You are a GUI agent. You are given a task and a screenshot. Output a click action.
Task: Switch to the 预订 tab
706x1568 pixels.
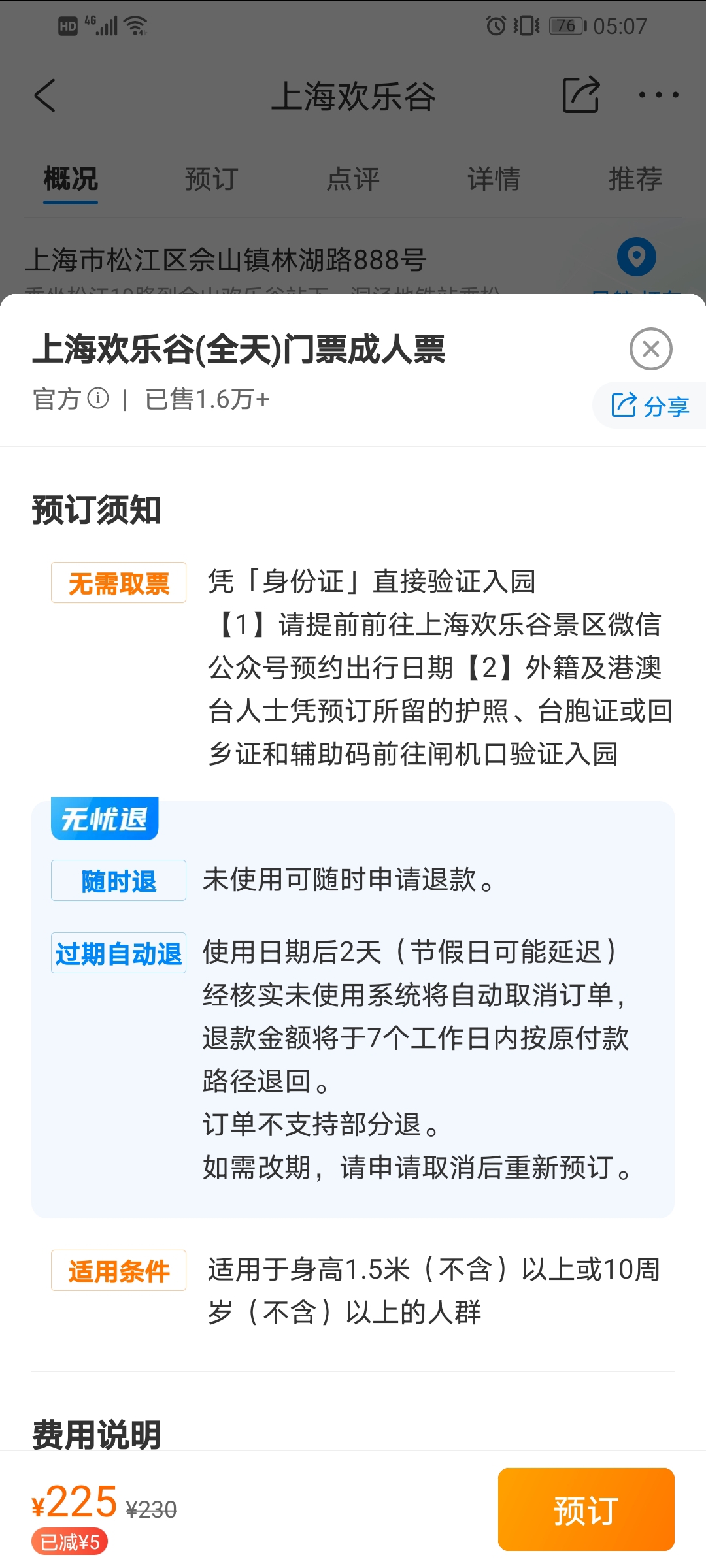[212, 179]
